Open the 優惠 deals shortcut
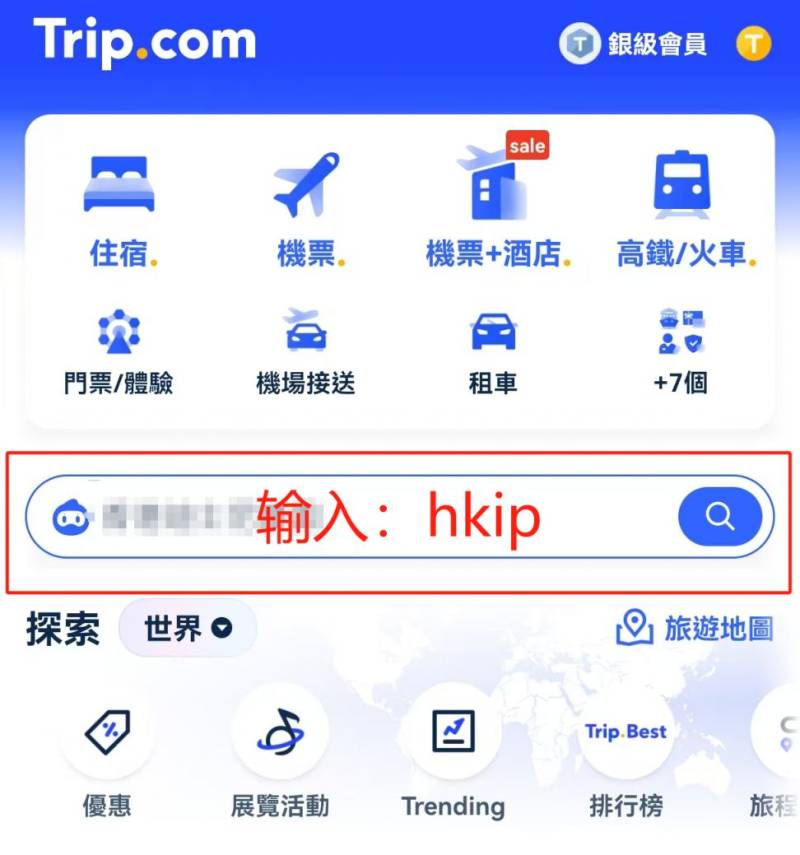The width and height of the screenshot is (800, 855). point(107,757)
